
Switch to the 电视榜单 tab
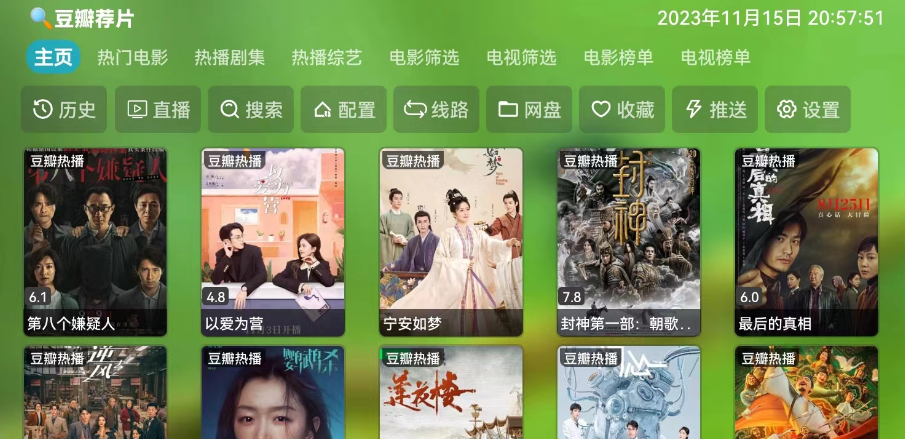pyautogui.click(x=715, y=58)
